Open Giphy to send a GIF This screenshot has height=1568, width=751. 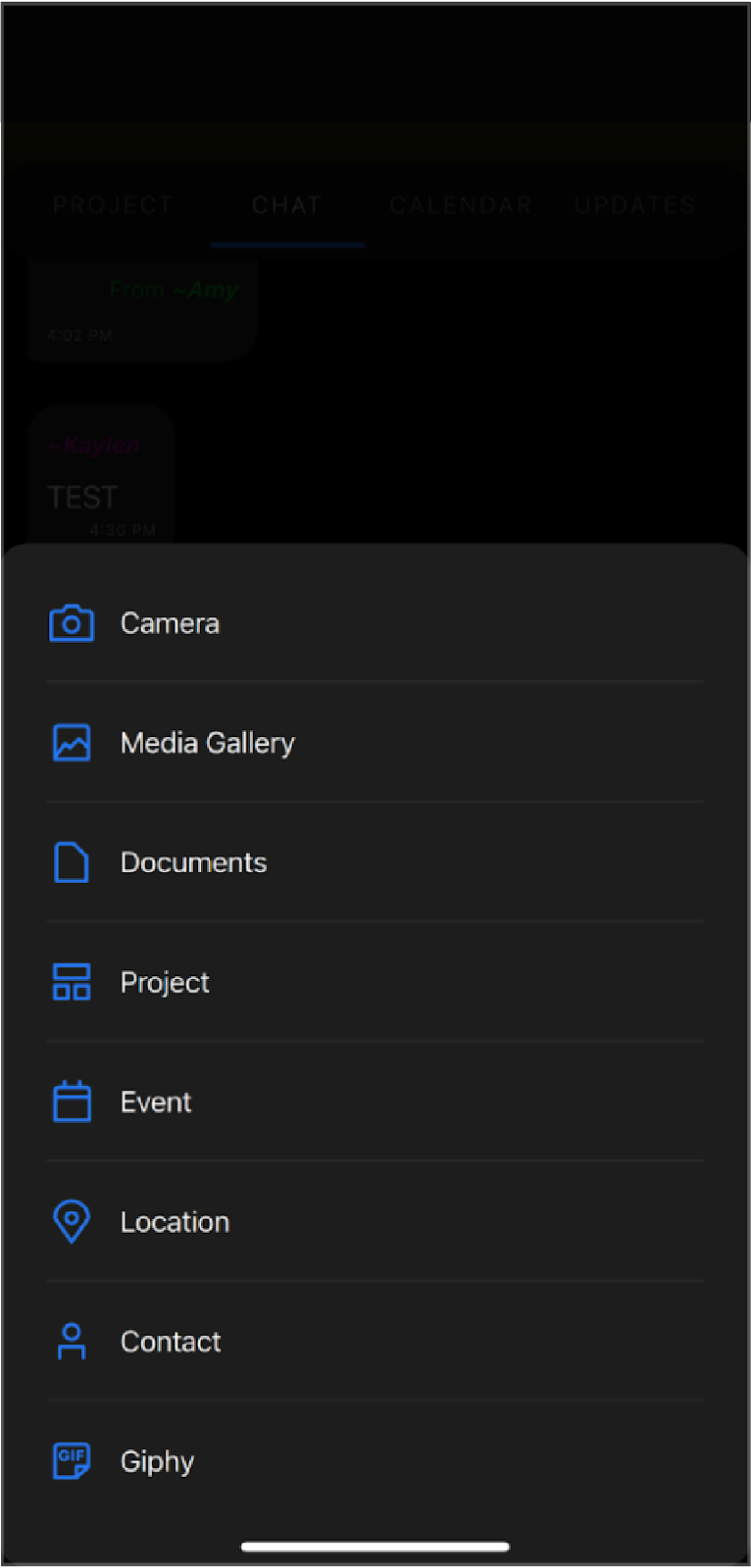pos(375,1460)
